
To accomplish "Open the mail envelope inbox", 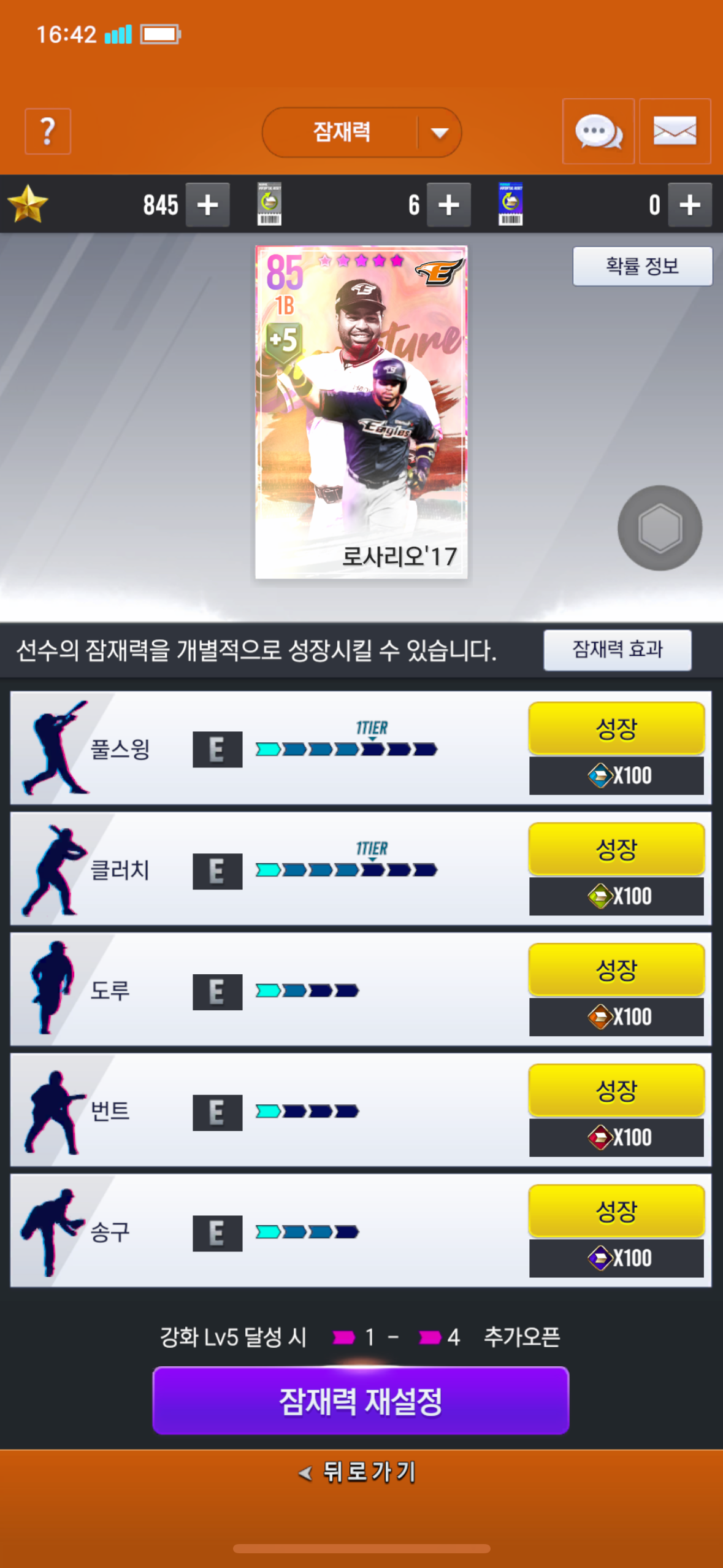I will [x=675, y=131].
